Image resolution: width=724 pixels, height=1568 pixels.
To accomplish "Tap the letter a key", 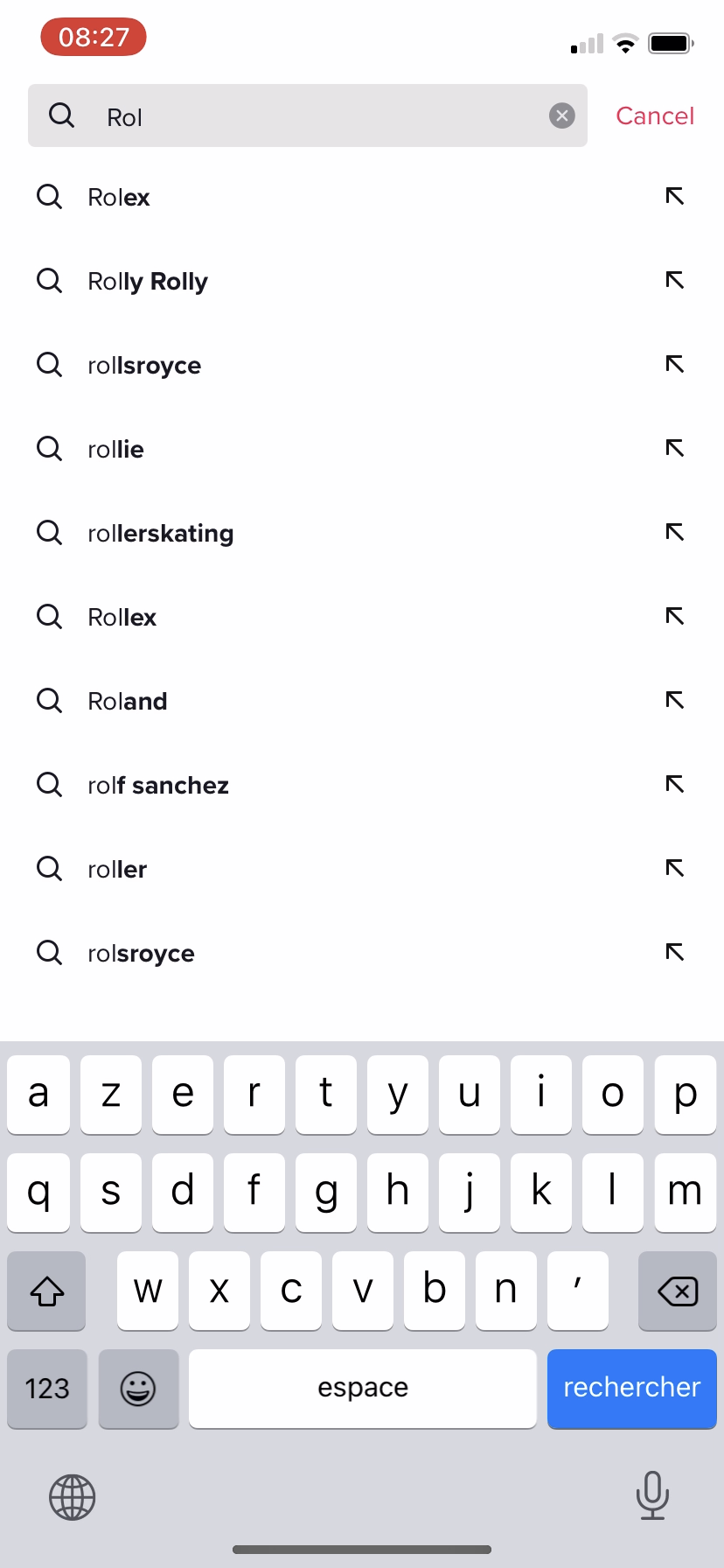I will coord(38,1095).
